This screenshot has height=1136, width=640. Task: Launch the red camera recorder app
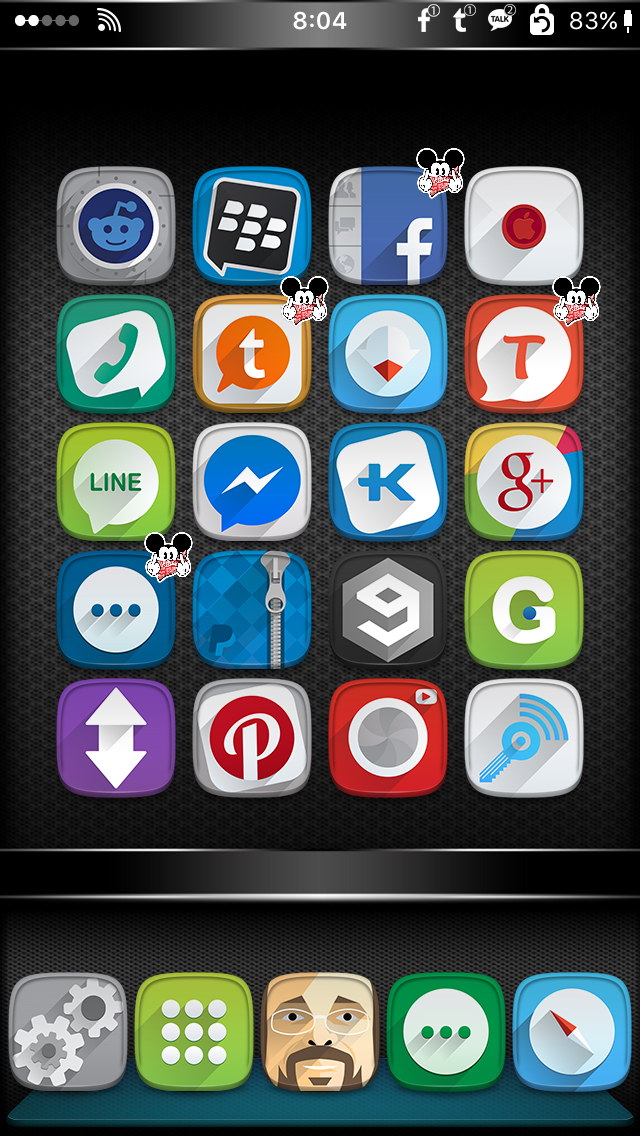coord(388,737)
